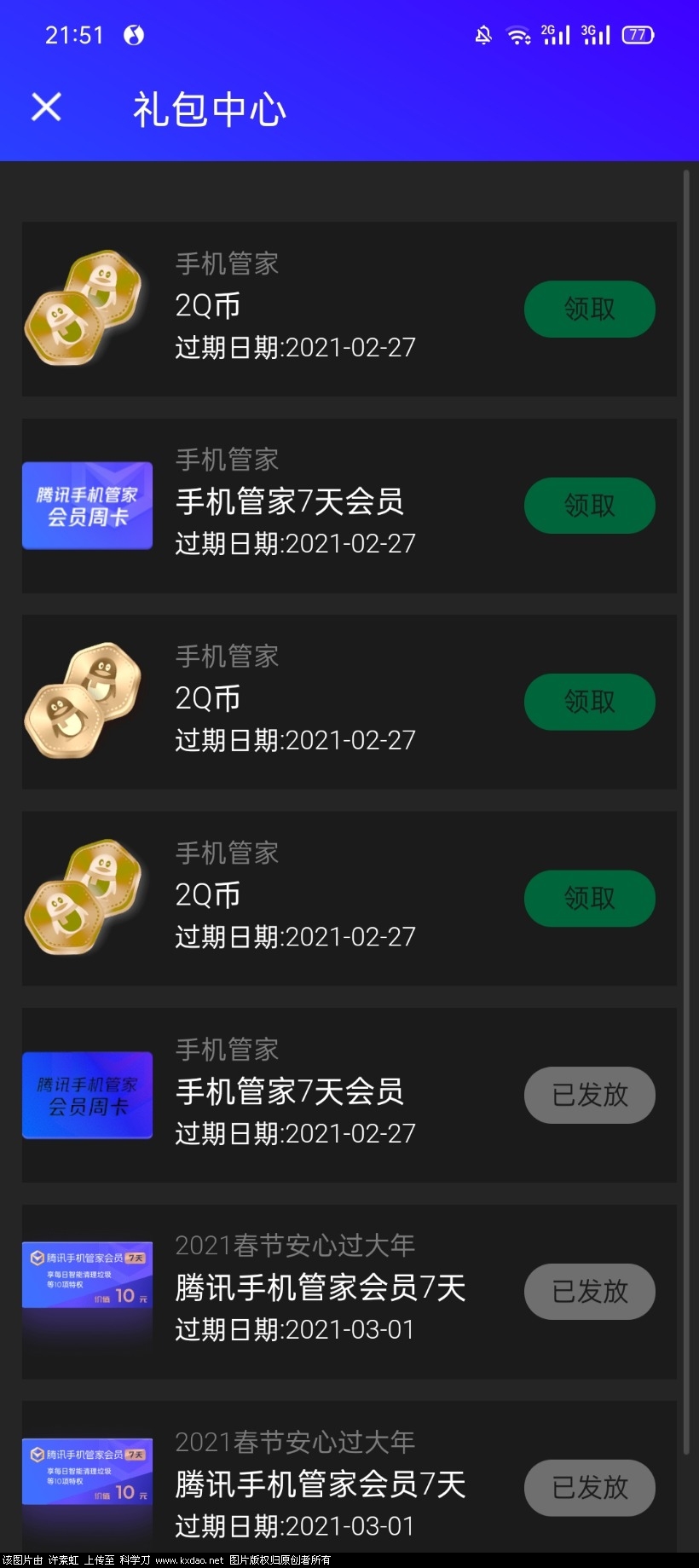699x1568 pixels.
Task: Tap the 3G network signal icon
Action: coord(596,35)
